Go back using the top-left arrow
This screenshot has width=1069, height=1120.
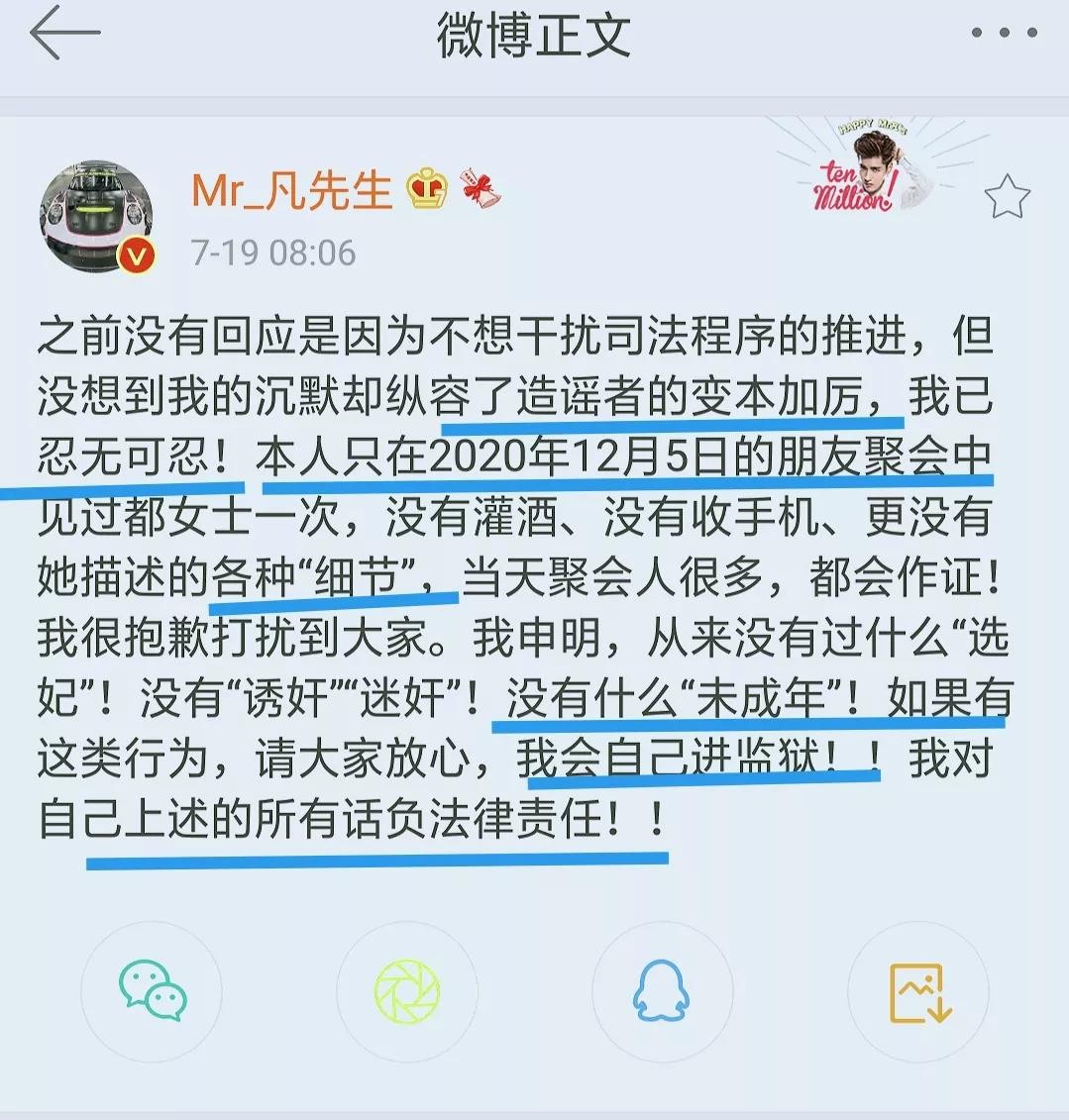click(x=65, y=33)
